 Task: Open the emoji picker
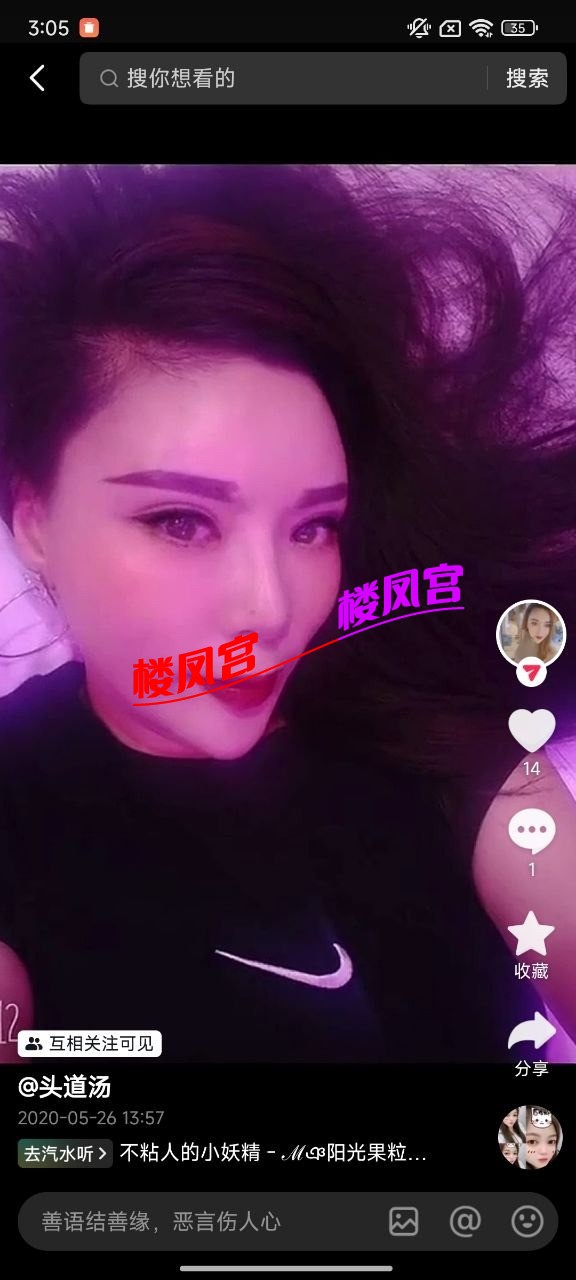tap(527, 1221)
